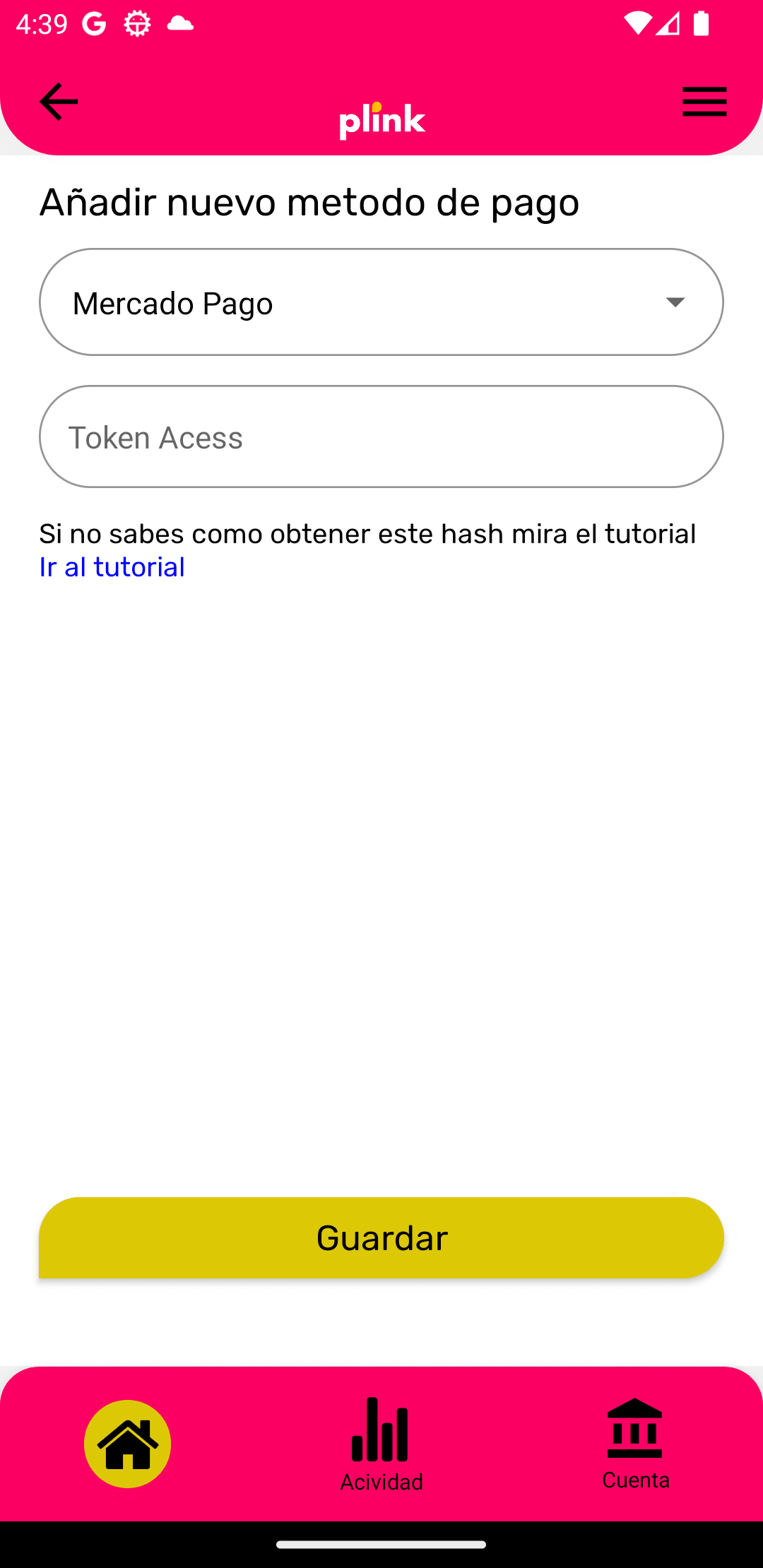Switch to the Acividad tab
This screenshot has height=1568, width=763.
pyautogui.click(x=381, y=1444)
